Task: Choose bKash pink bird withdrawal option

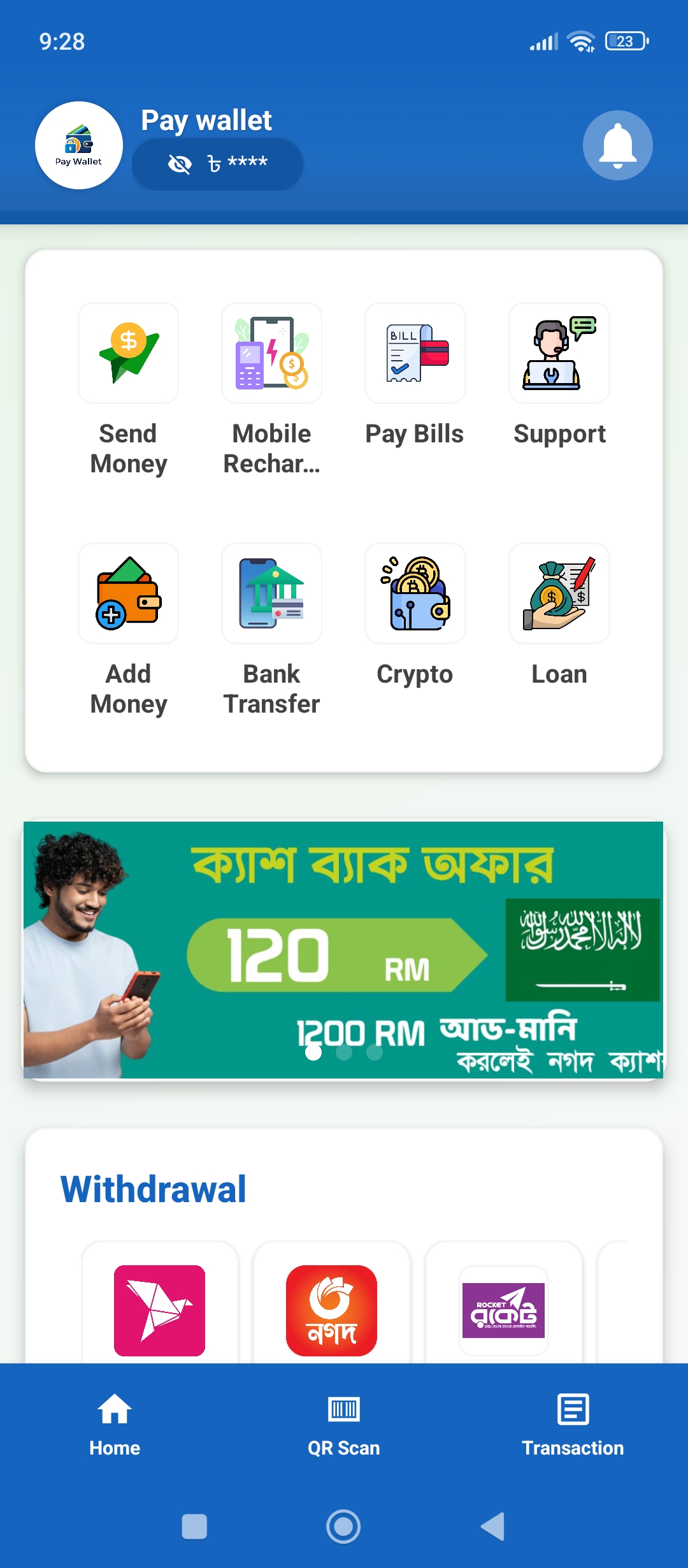Action: [159, 1310]
